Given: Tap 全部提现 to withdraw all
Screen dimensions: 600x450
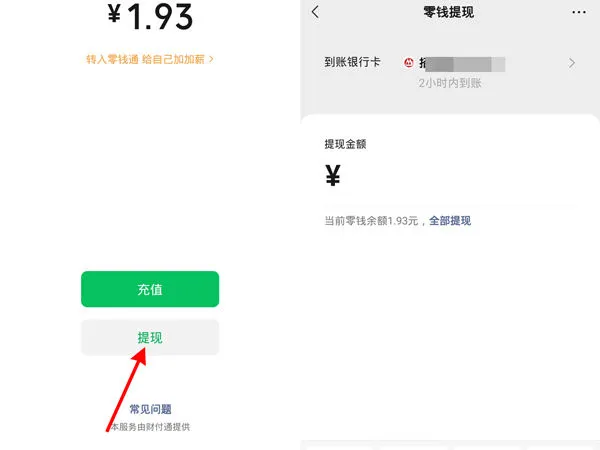Looking at the screenshot, I should tap(450, 220).
